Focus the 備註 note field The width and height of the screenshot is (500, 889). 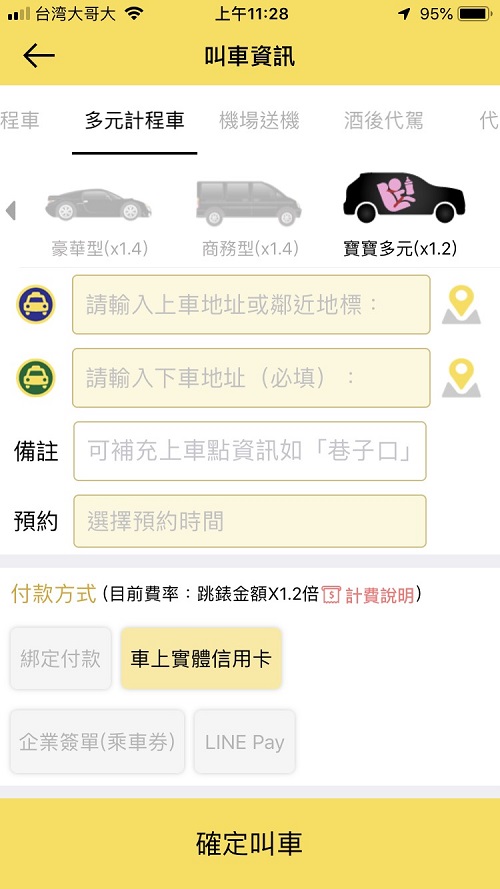tap(250, 451)
